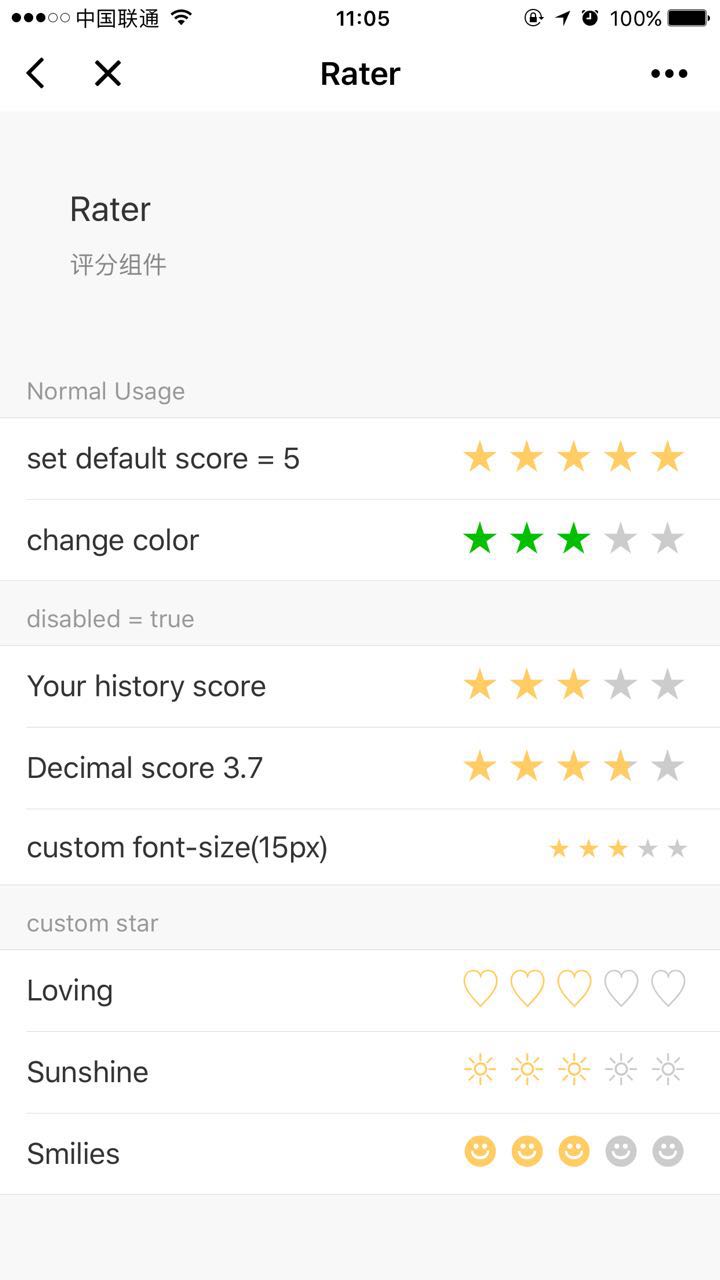Rate change color row with five stars
Image resolution: width=720 pixels, height=1280 pixels.
tap(667, 540)
